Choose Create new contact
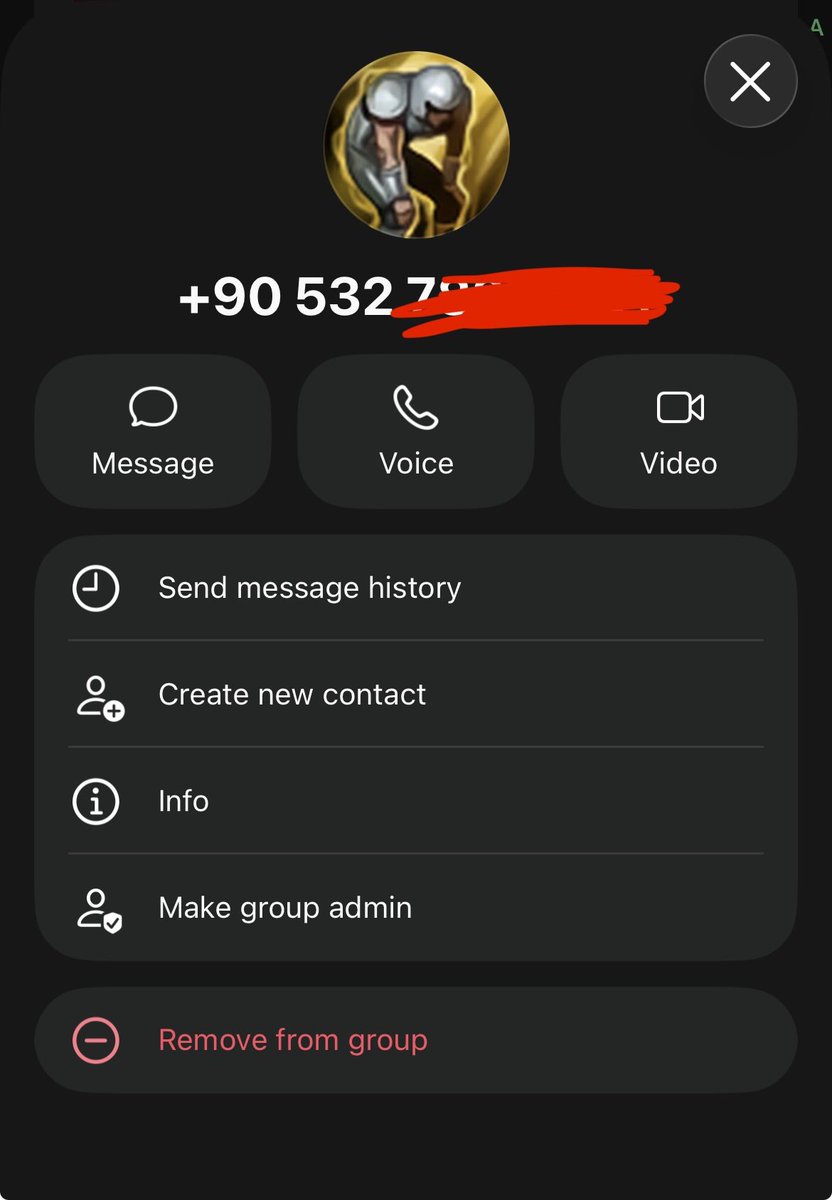The width and height of the screenshot is (832, 1200). pyautogui.click(x=416, y=694)
